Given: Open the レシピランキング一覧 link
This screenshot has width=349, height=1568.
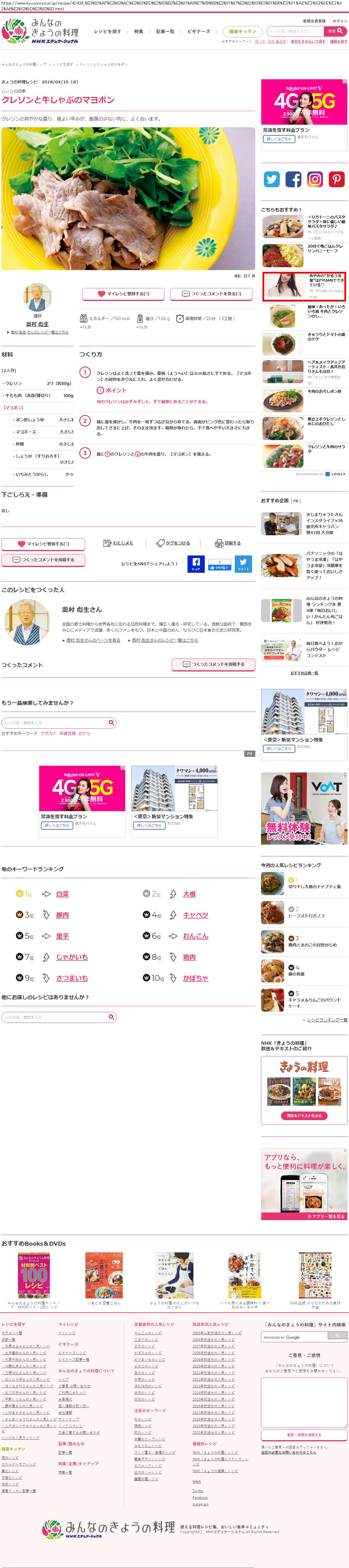Looking at the screenshot, I should tap(327, 1020).
